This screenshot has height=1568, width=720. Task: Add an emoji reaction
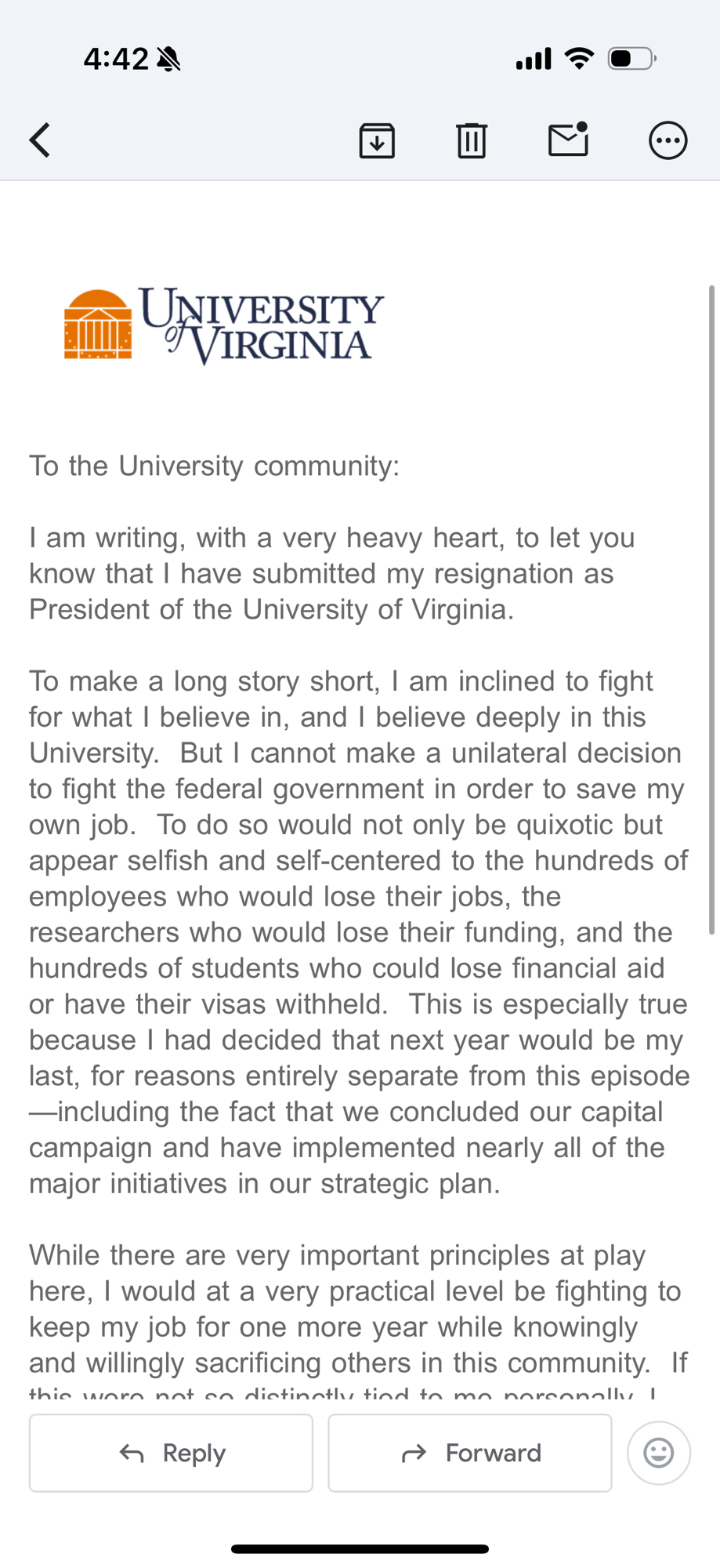point(658,1453)
